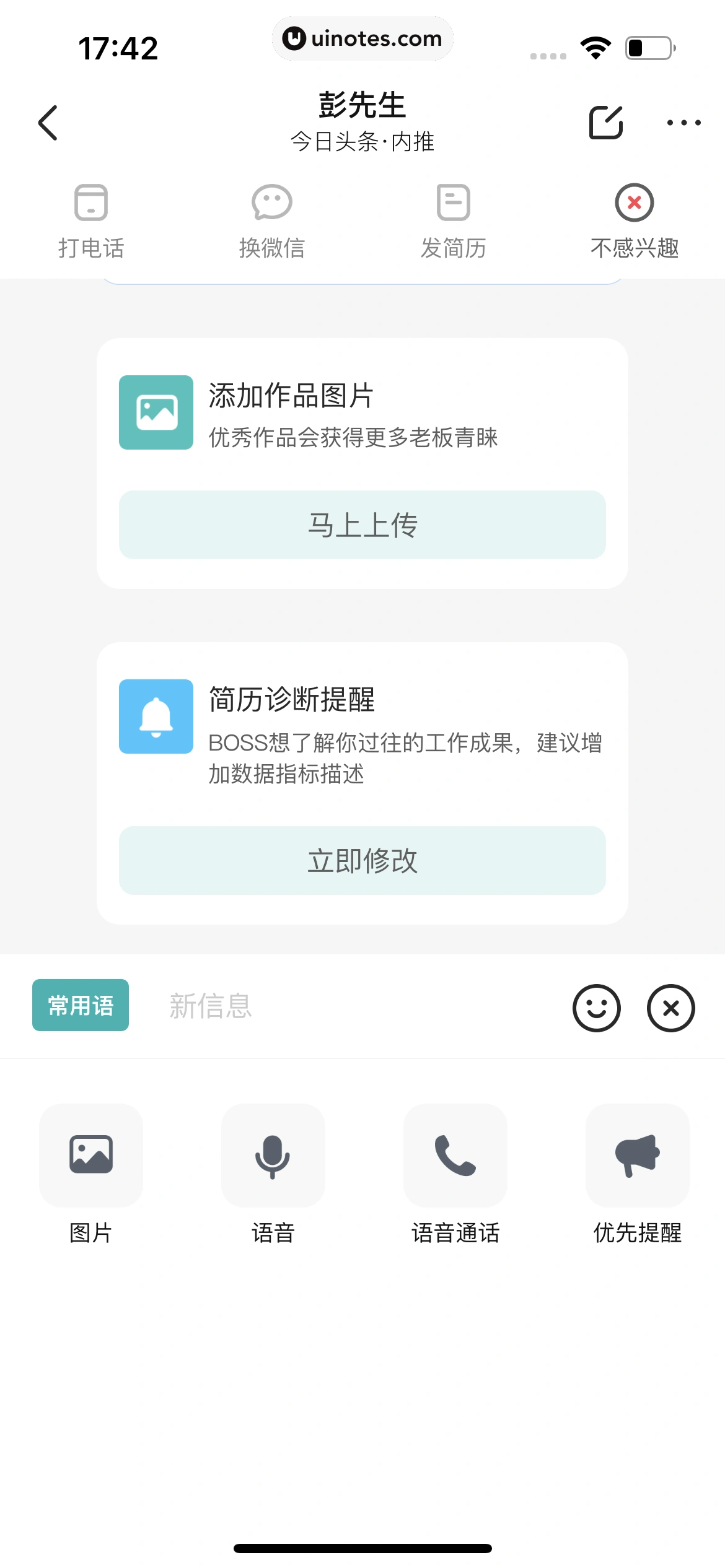Image resolution: width=725 pixels, height=1568 pixels.
Task: Tap 立即修改 to edit resume now
Action: pos(362,860)
